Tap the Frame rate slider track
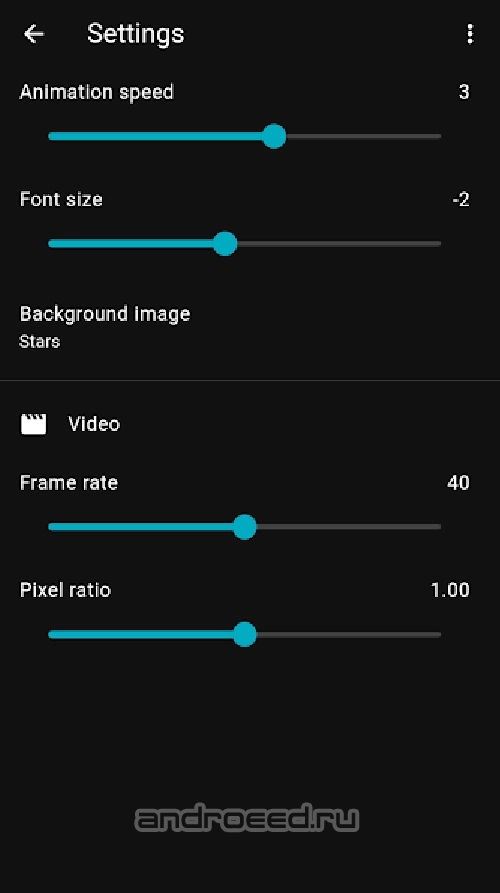 [244, 527]
